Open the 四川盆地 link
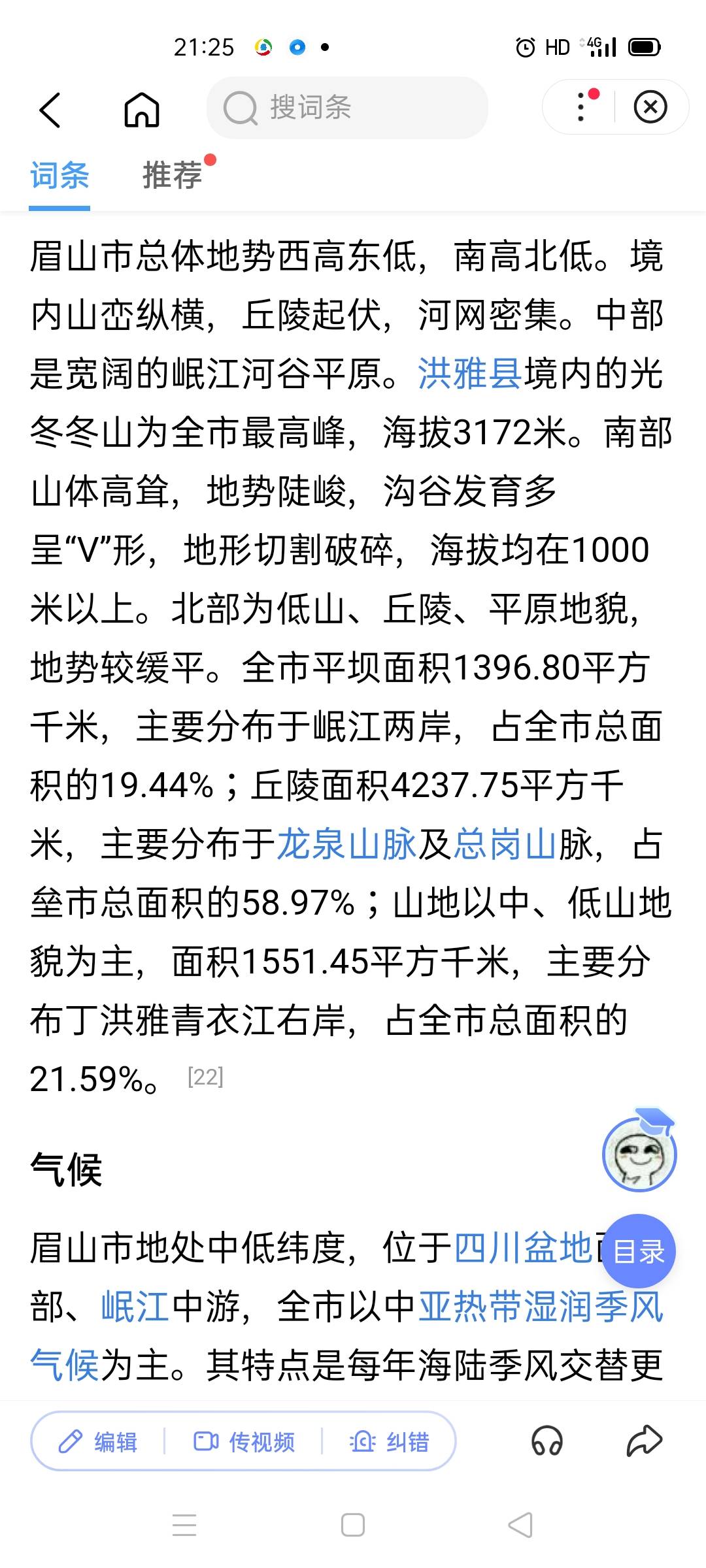 point(523,1249)
